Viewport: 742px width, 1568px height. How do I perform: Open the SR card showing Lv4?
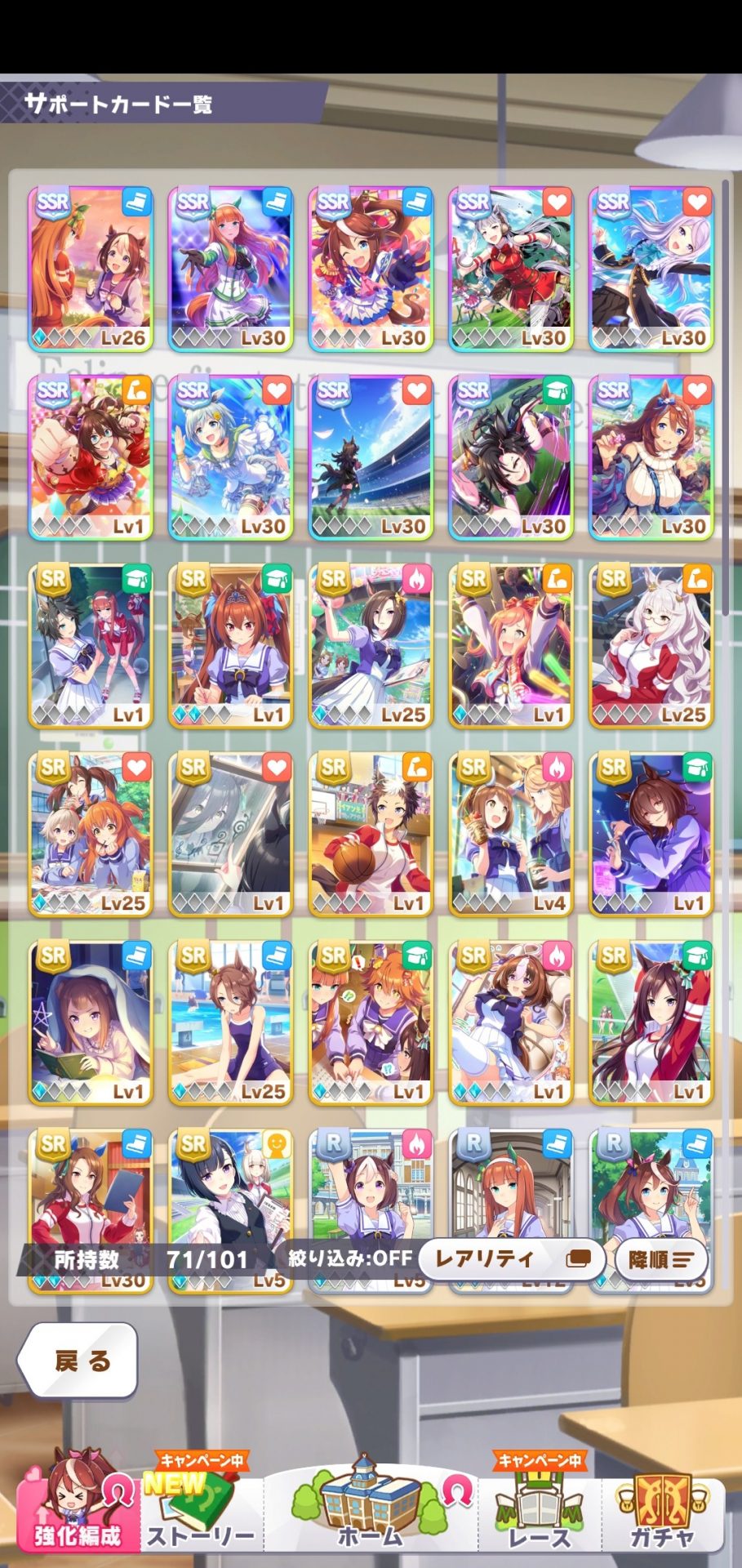(x=512, y=835)
